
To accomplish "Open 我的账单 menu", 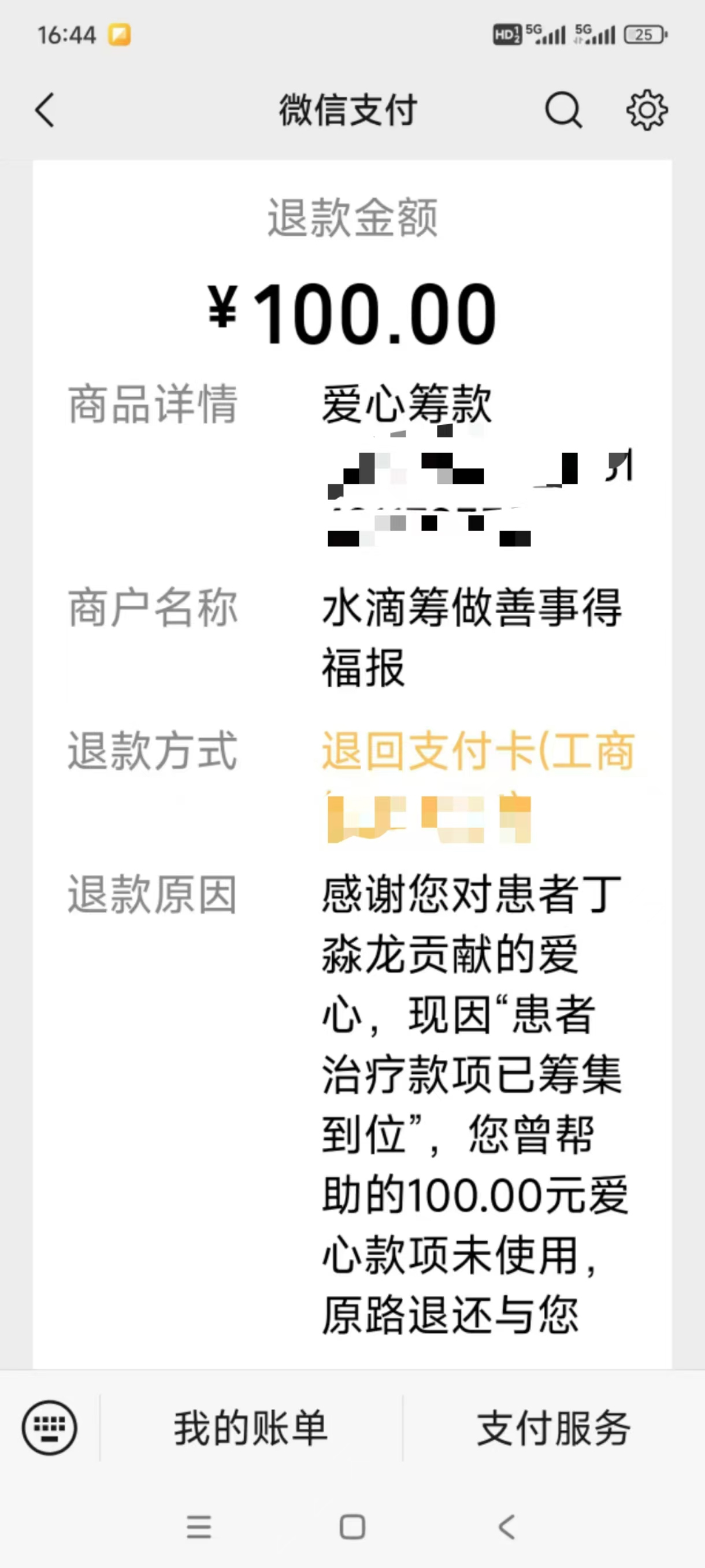I will 251,1428.
